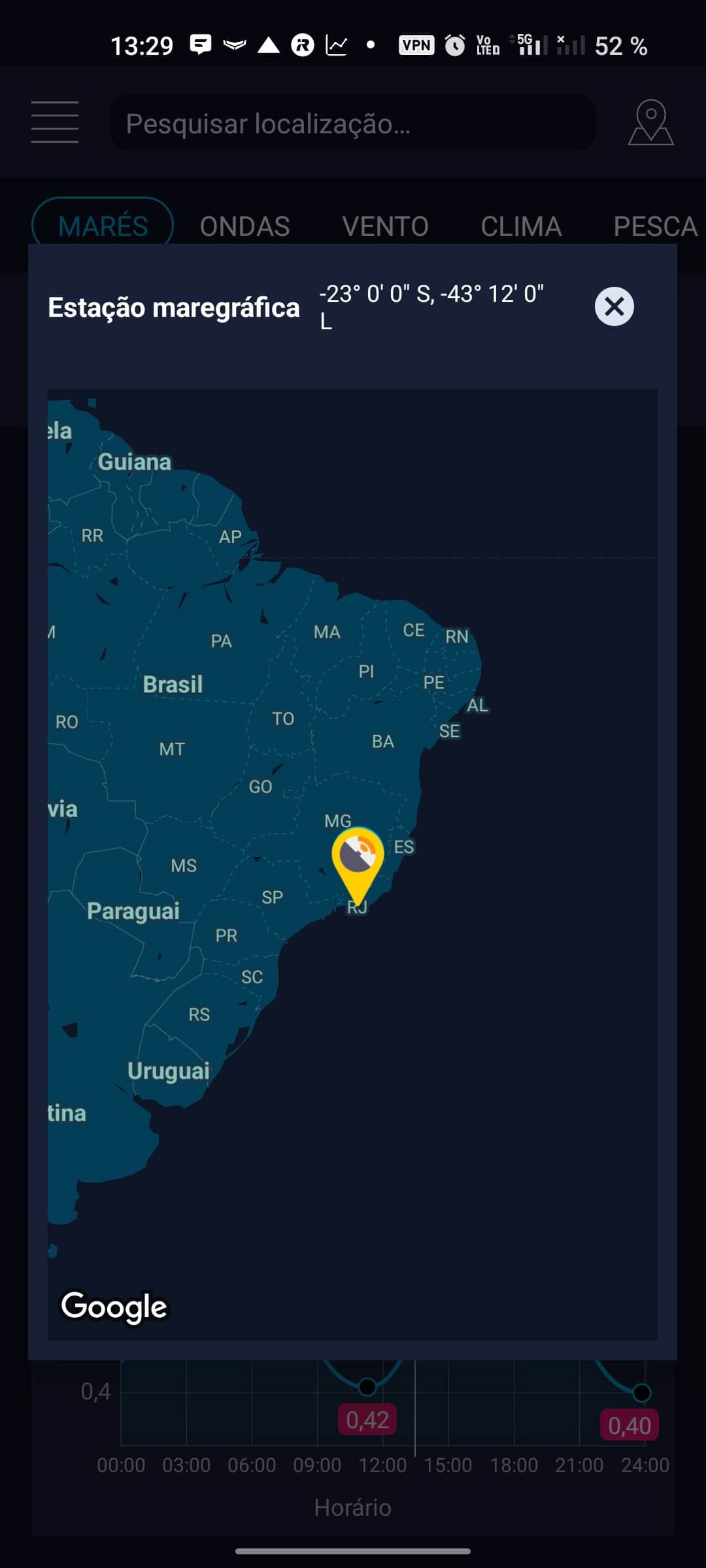706x1568 pixels.
Task: Open the VENTO tab
Action: pyautogui.click(x=386, y=225)
